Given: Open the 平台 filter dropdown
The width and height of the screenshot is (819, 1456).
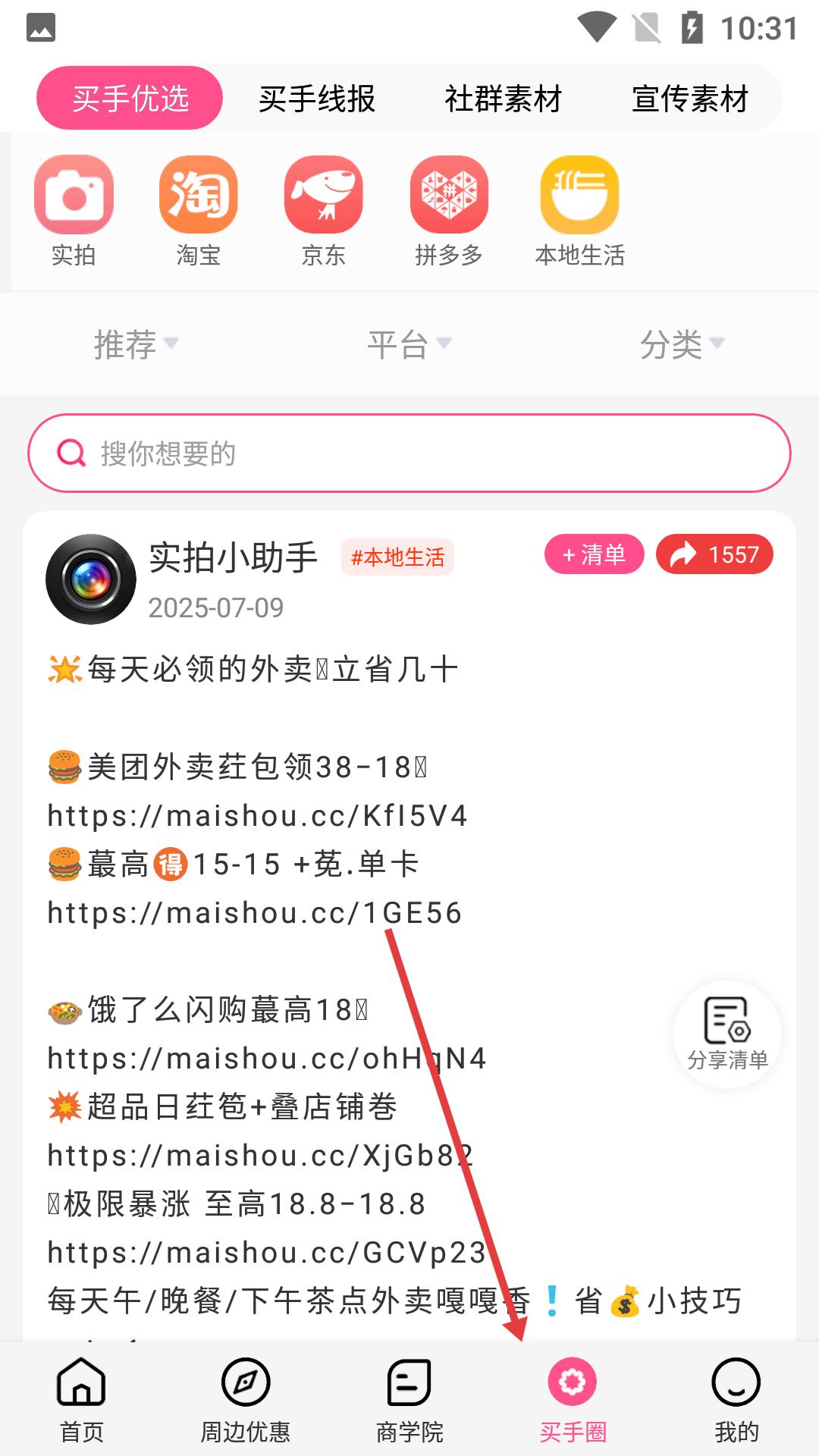Looking at the screenshot, I should pos(408,343).
